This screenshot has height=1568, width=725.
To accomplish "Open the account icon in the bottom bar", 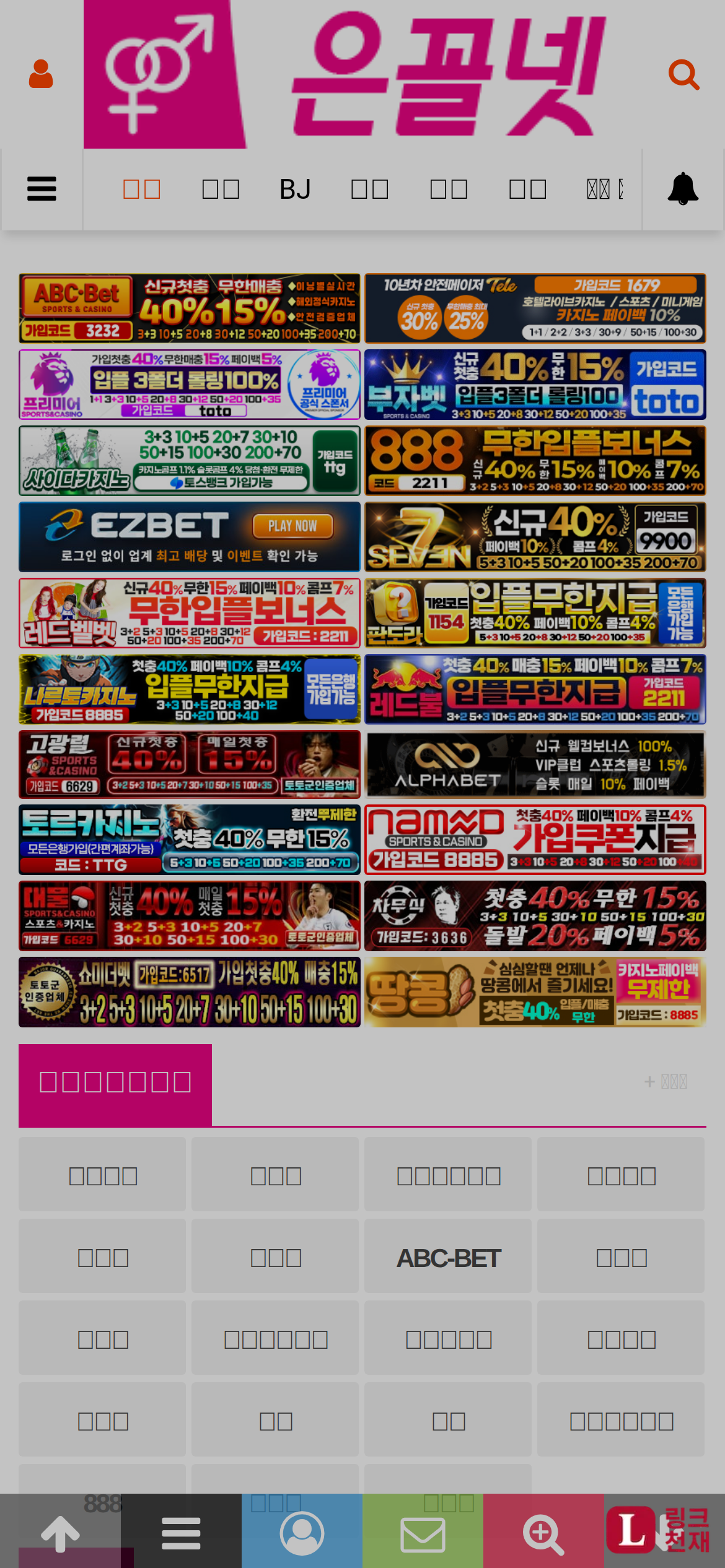I will (x=302, y=1533).
